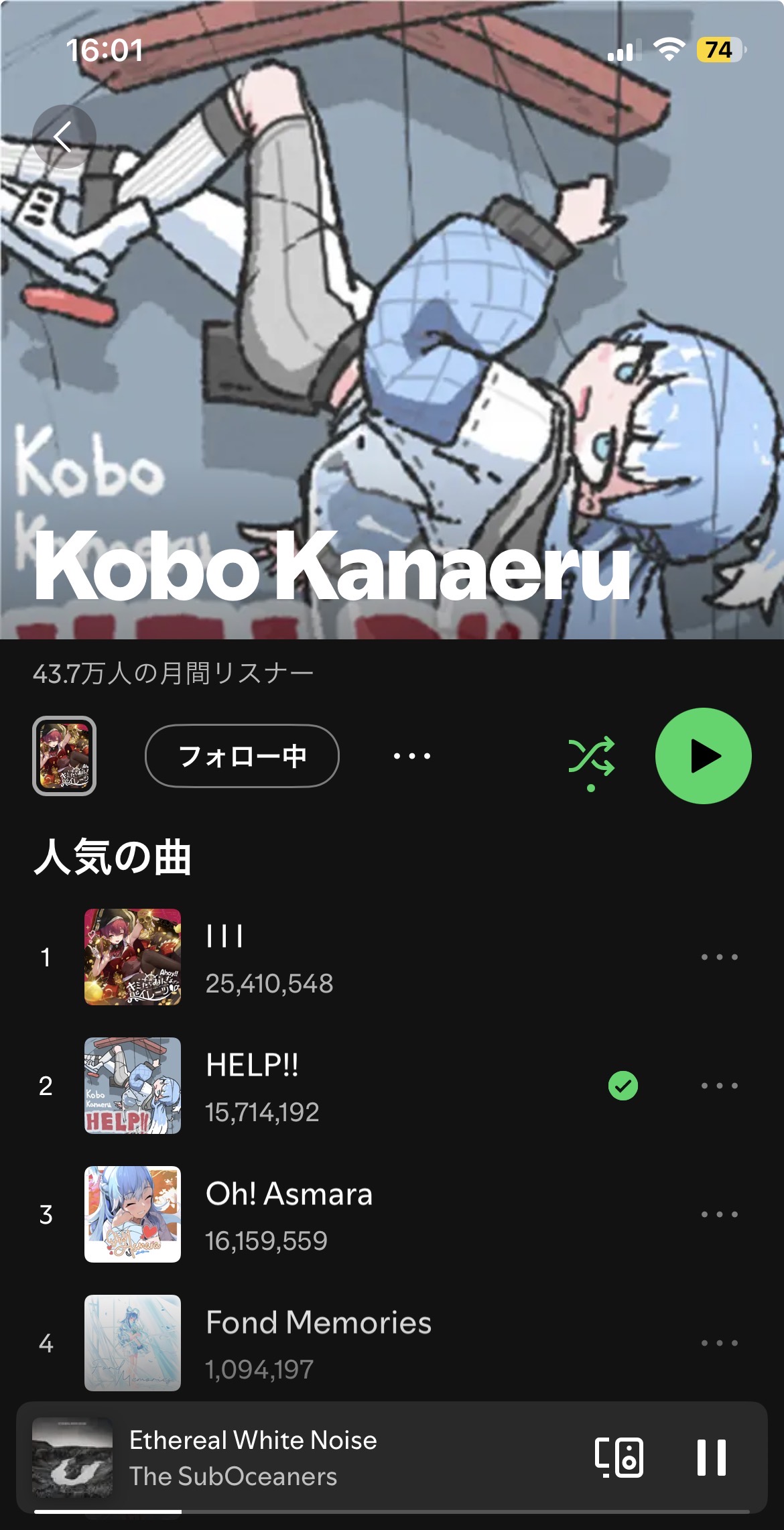Play Kobo Kanaeru's music with the green button

point(703,756)
